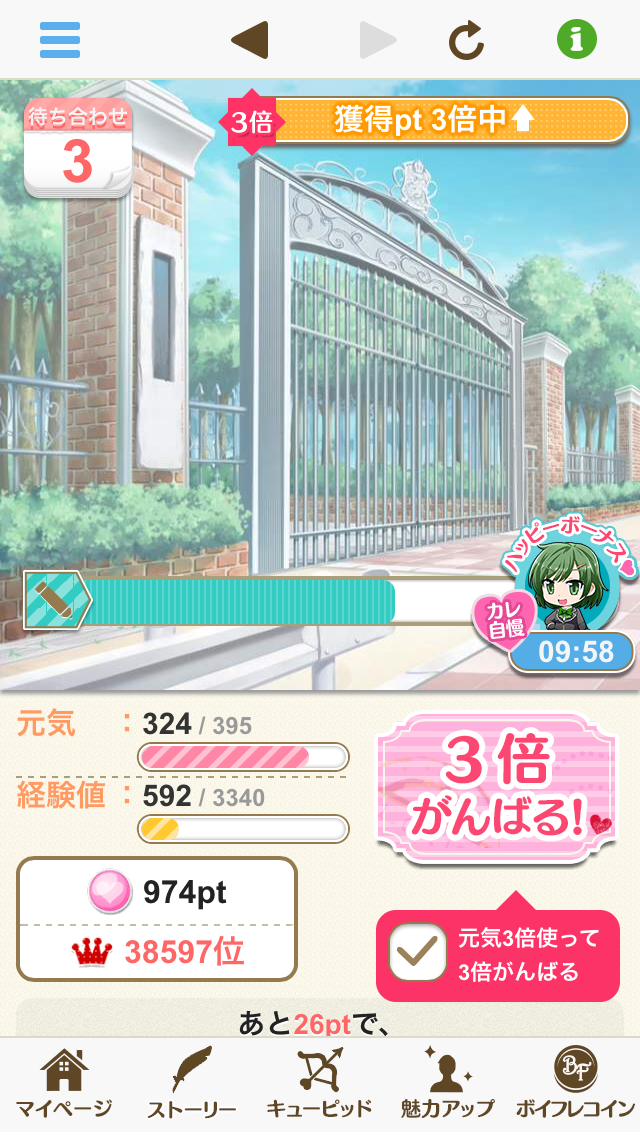Go to マイページ tab
The image size is (640, 1136).
tap(63, 1084)
